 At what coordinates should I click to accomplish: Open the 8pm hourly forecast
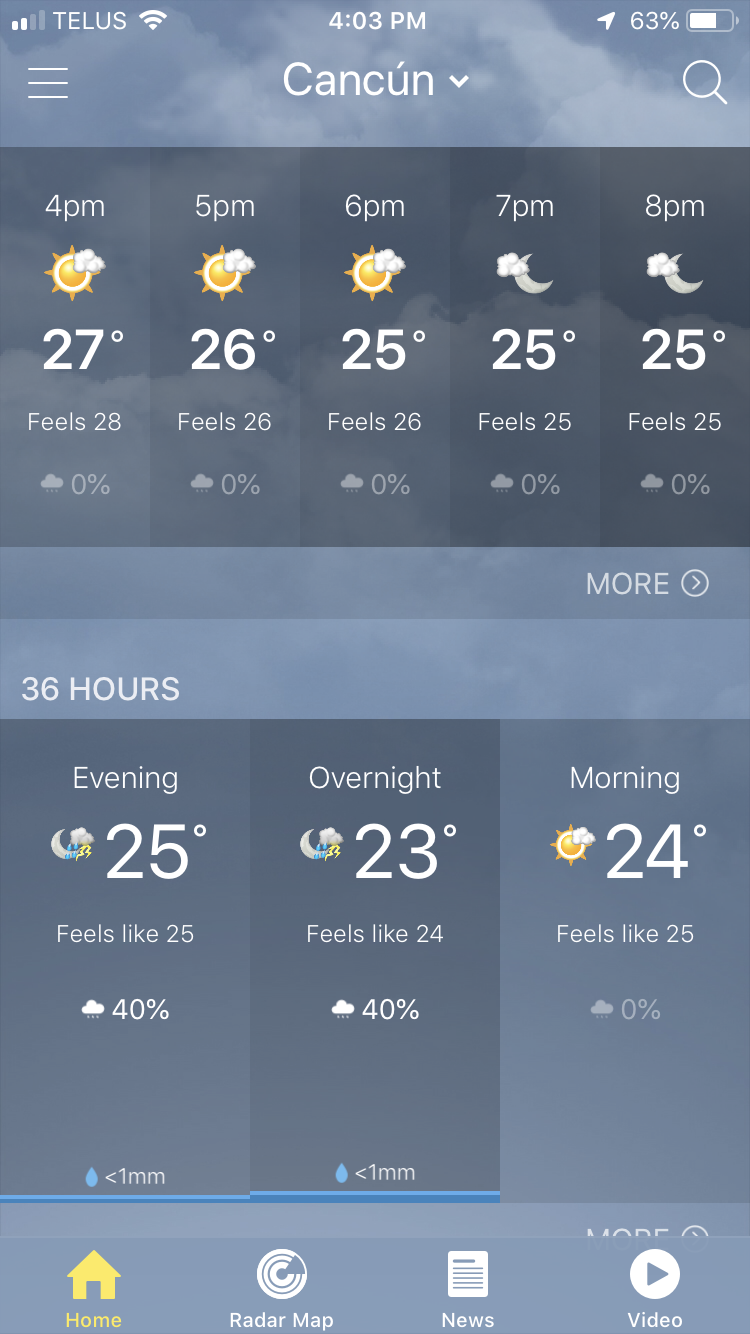point(675,345)
